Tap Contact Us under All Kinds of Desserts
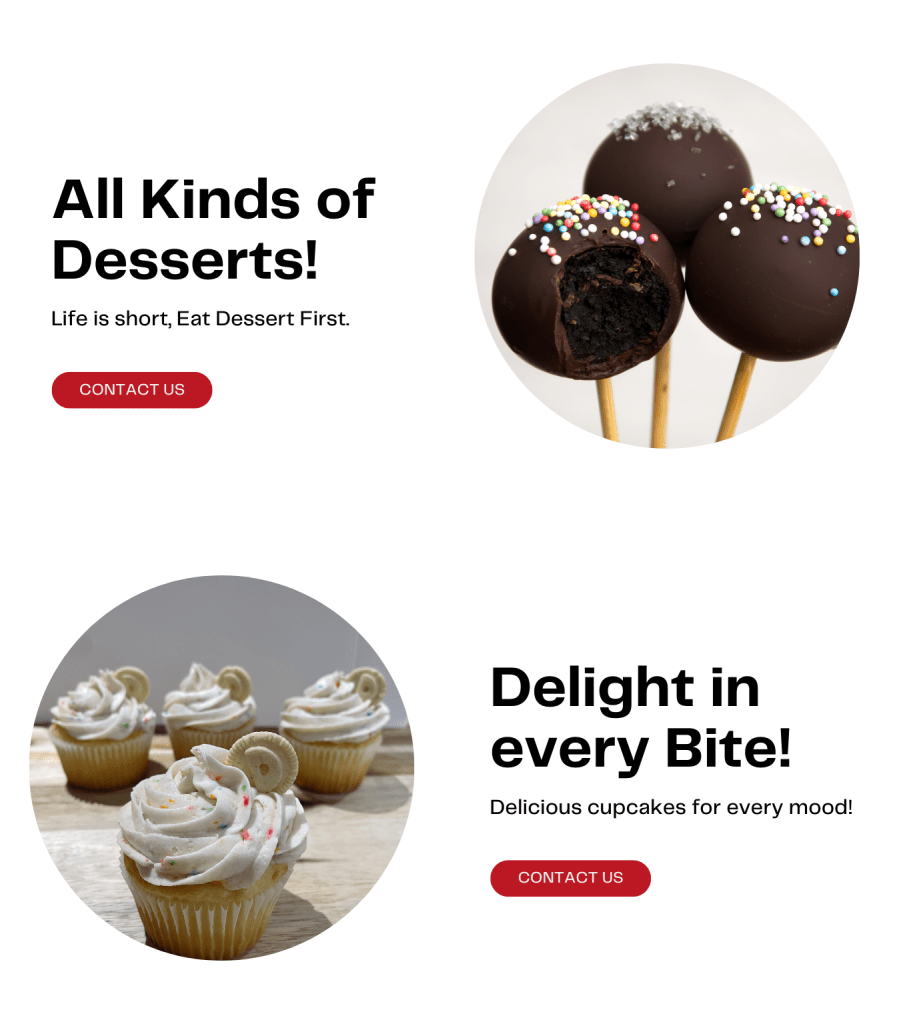 point(132,390)
